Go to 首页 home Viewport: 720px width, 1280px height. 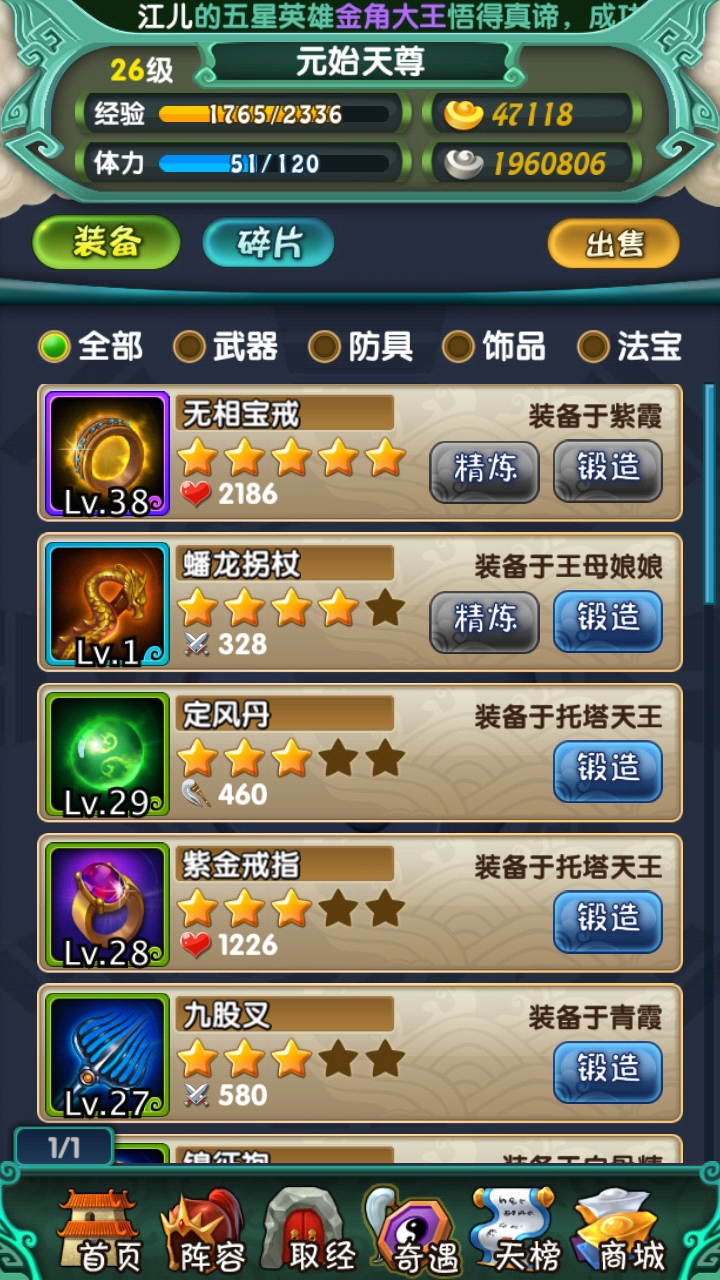98,1228
